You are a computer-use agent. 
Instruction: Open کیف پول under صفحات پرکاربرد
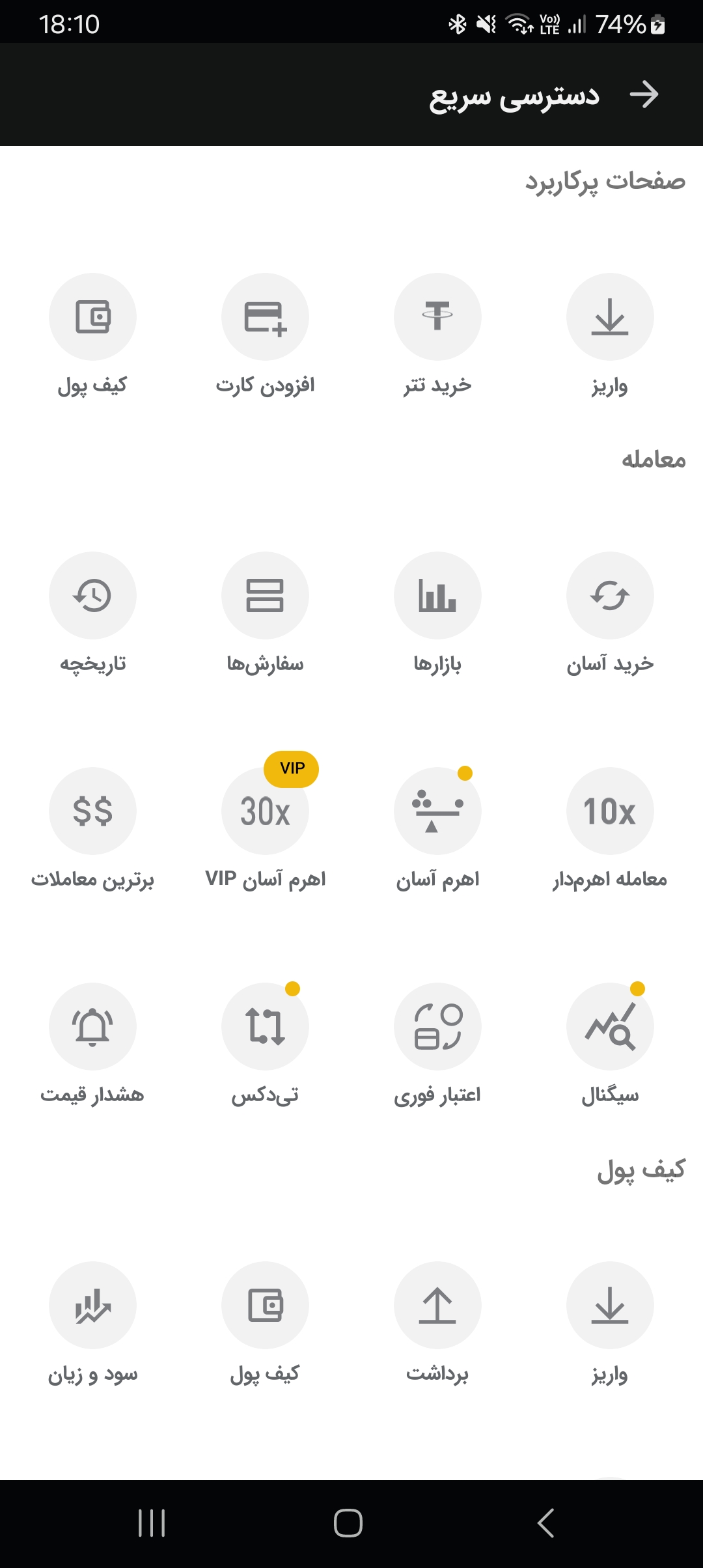point(92,317)
